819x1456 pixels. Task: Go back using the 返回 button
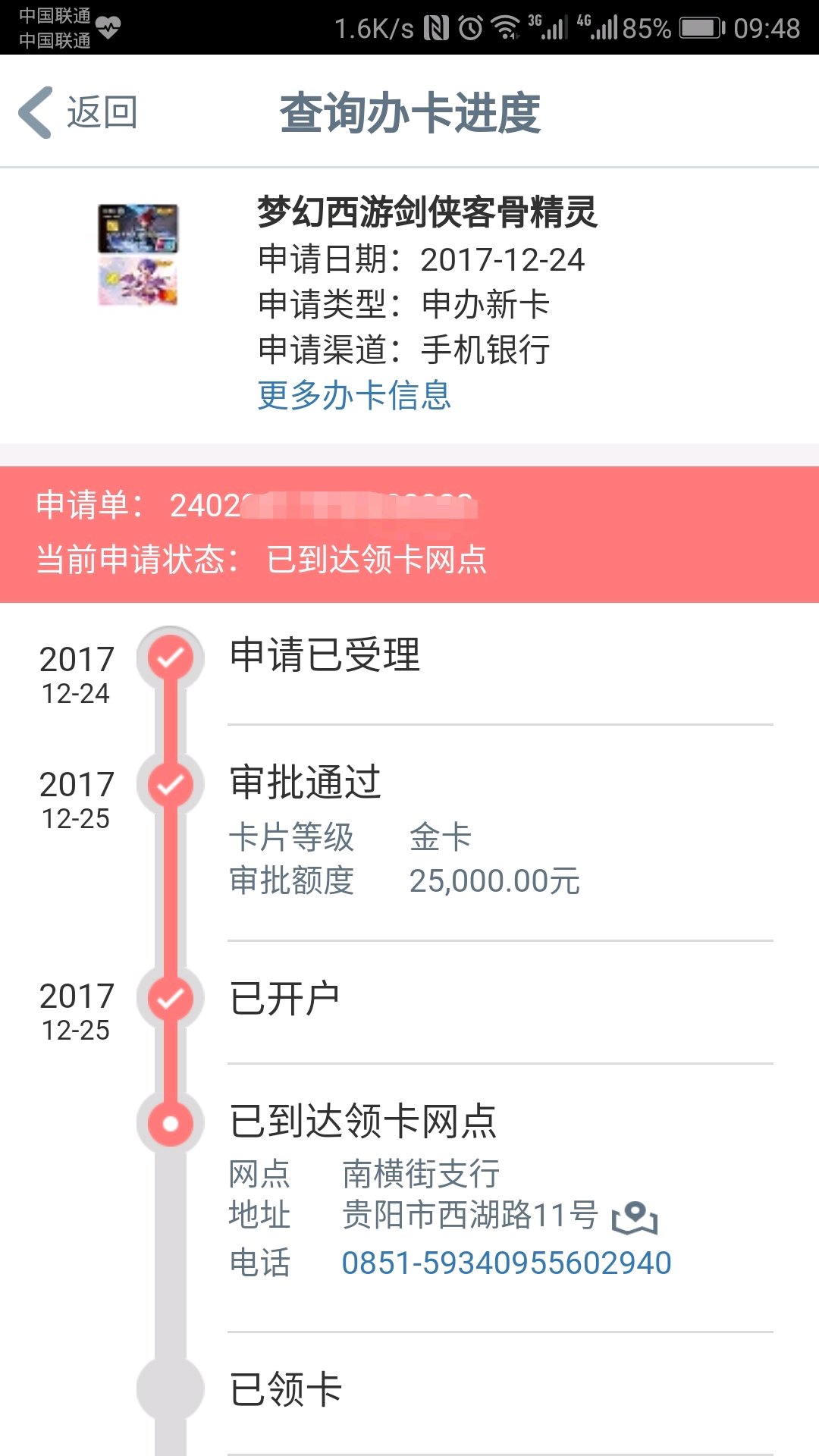(78, 113)
